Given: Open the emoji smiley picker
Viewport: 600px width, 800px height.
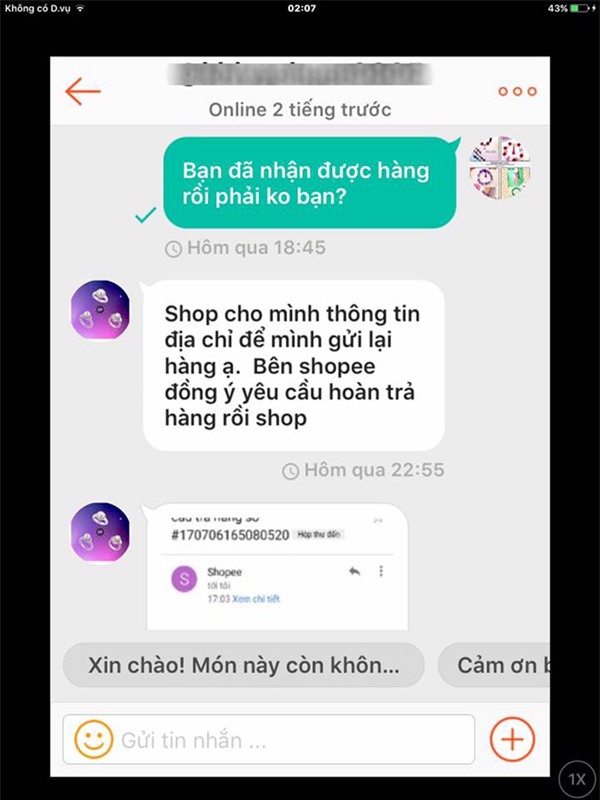Looking at the screenshot, I should (x=94, y=740).
